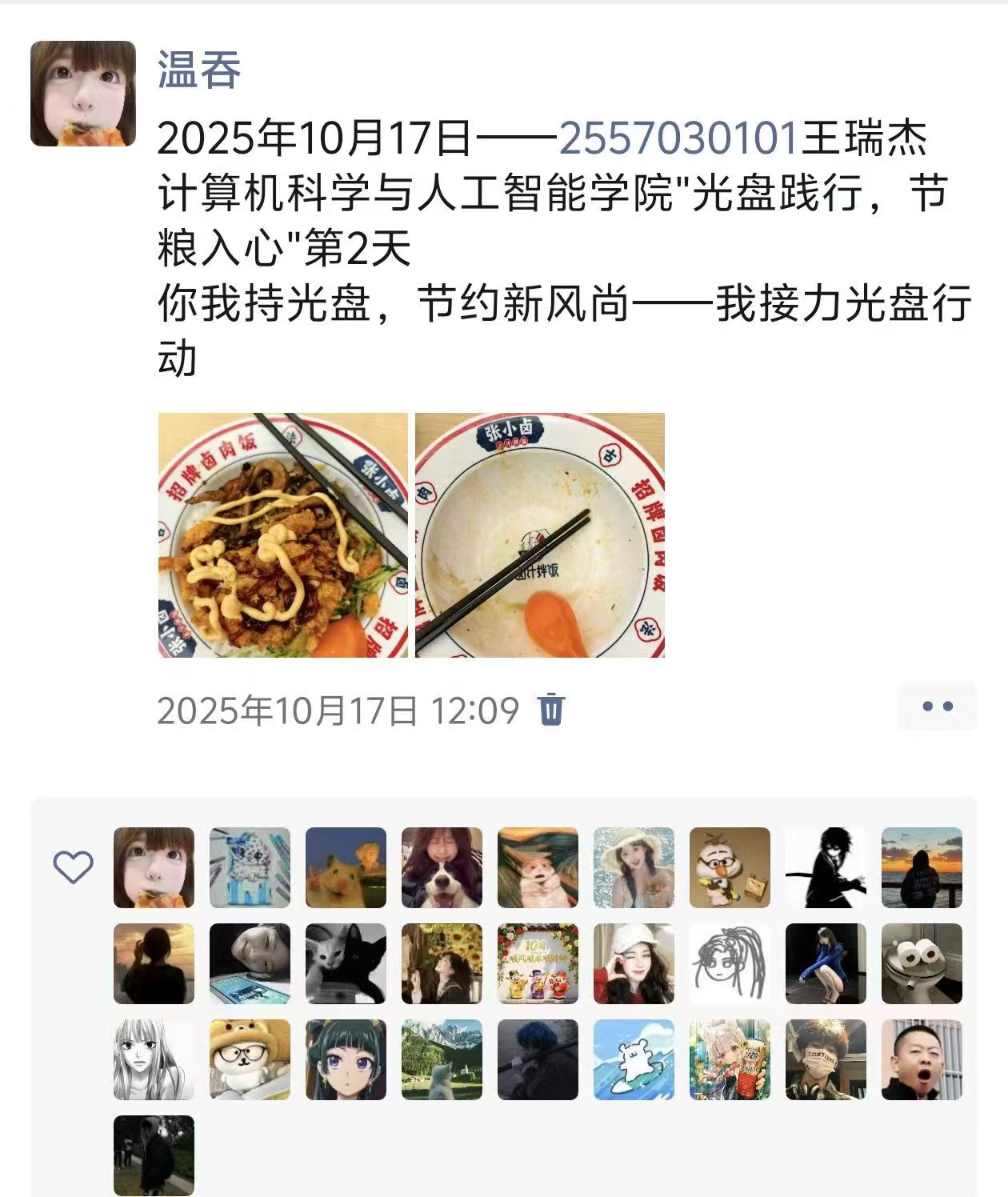Open the surfing polar bear avatar in likes

[x=634, y=1059]
